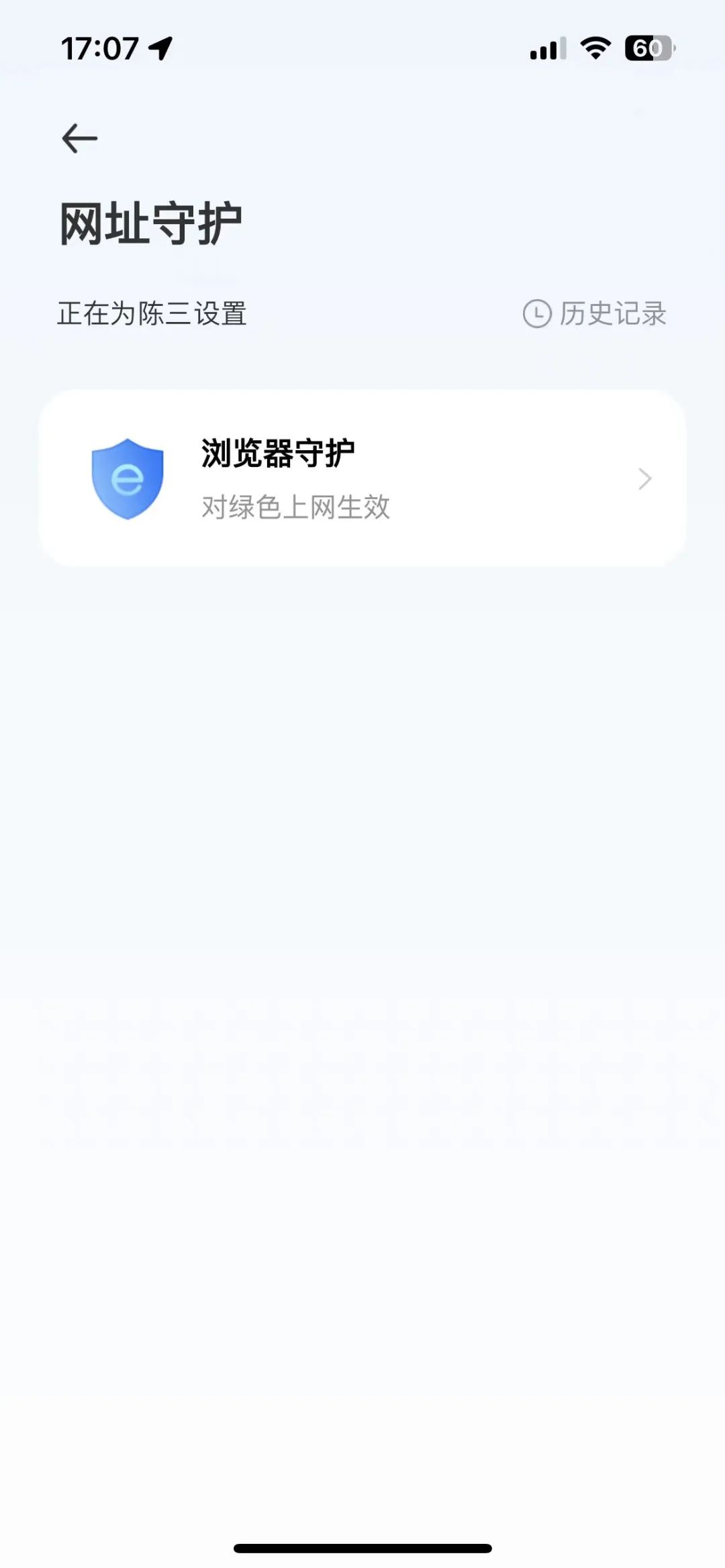The height and width of the screenshot is (1568, 725).
Task: Tap the disclosure chevron beside 对绿色上网生效
Action: point(644,478)
